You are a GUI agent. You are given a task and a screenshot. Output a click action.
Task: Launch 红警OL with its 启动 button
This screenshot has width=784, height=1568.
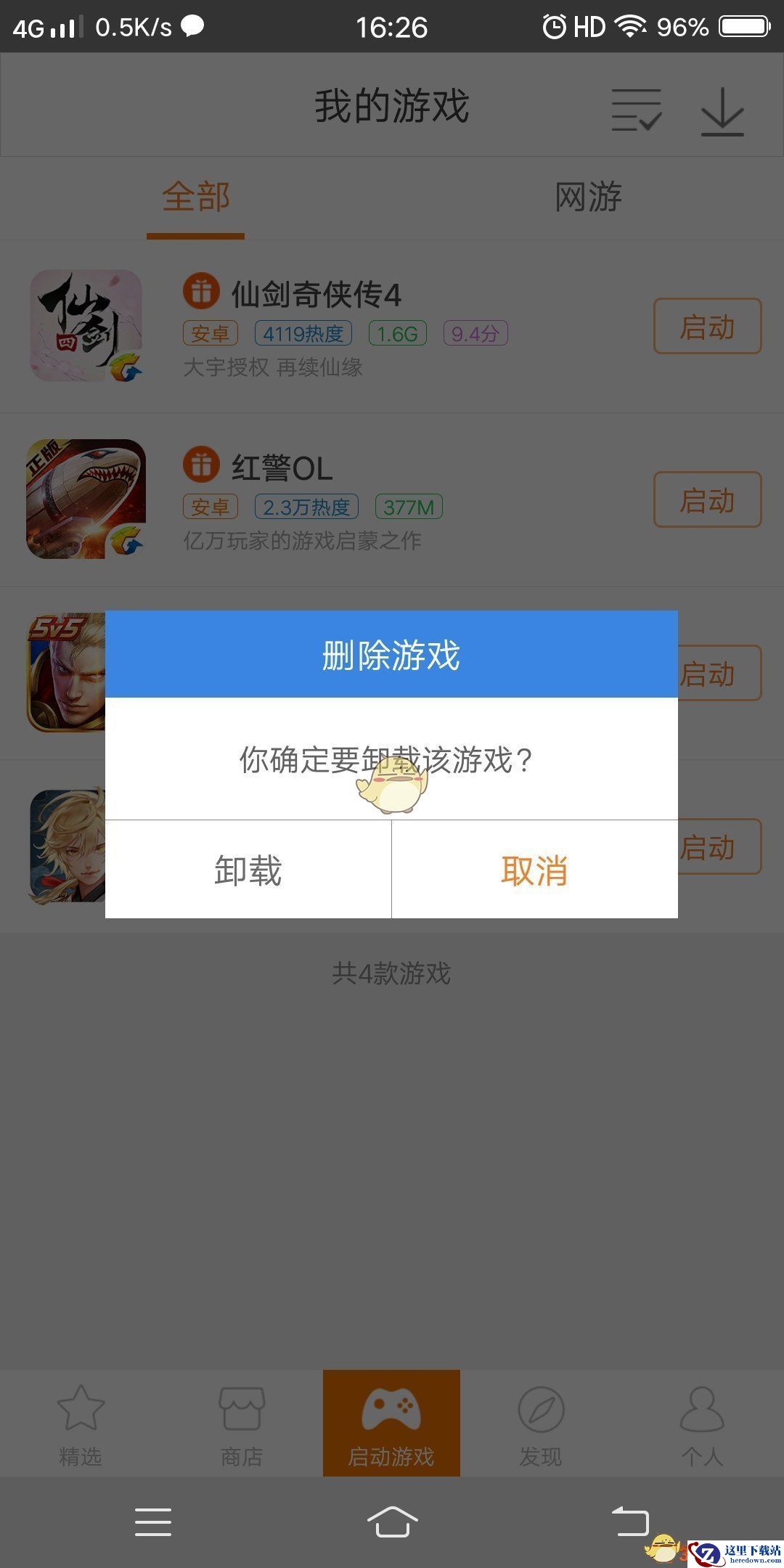click(x=707, y=499)
